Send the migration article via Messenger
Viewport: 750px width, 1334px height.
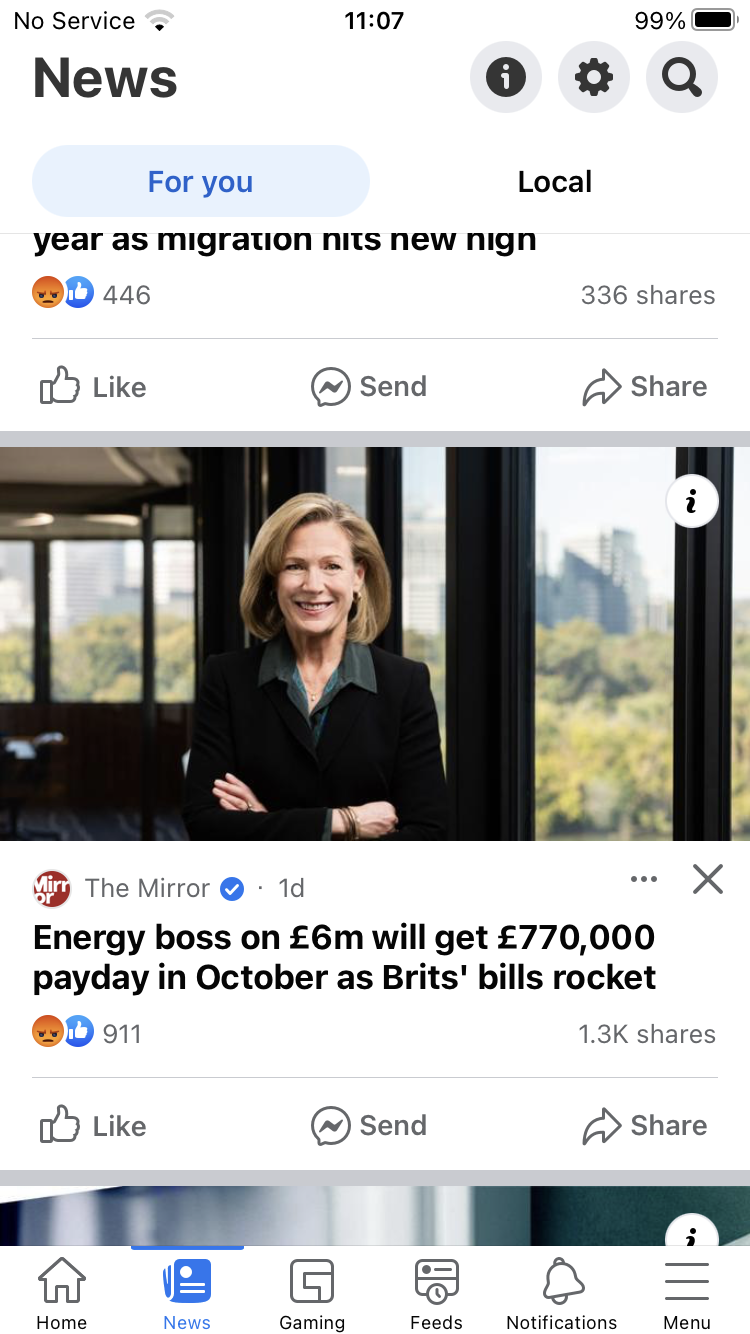click(369, 387)
